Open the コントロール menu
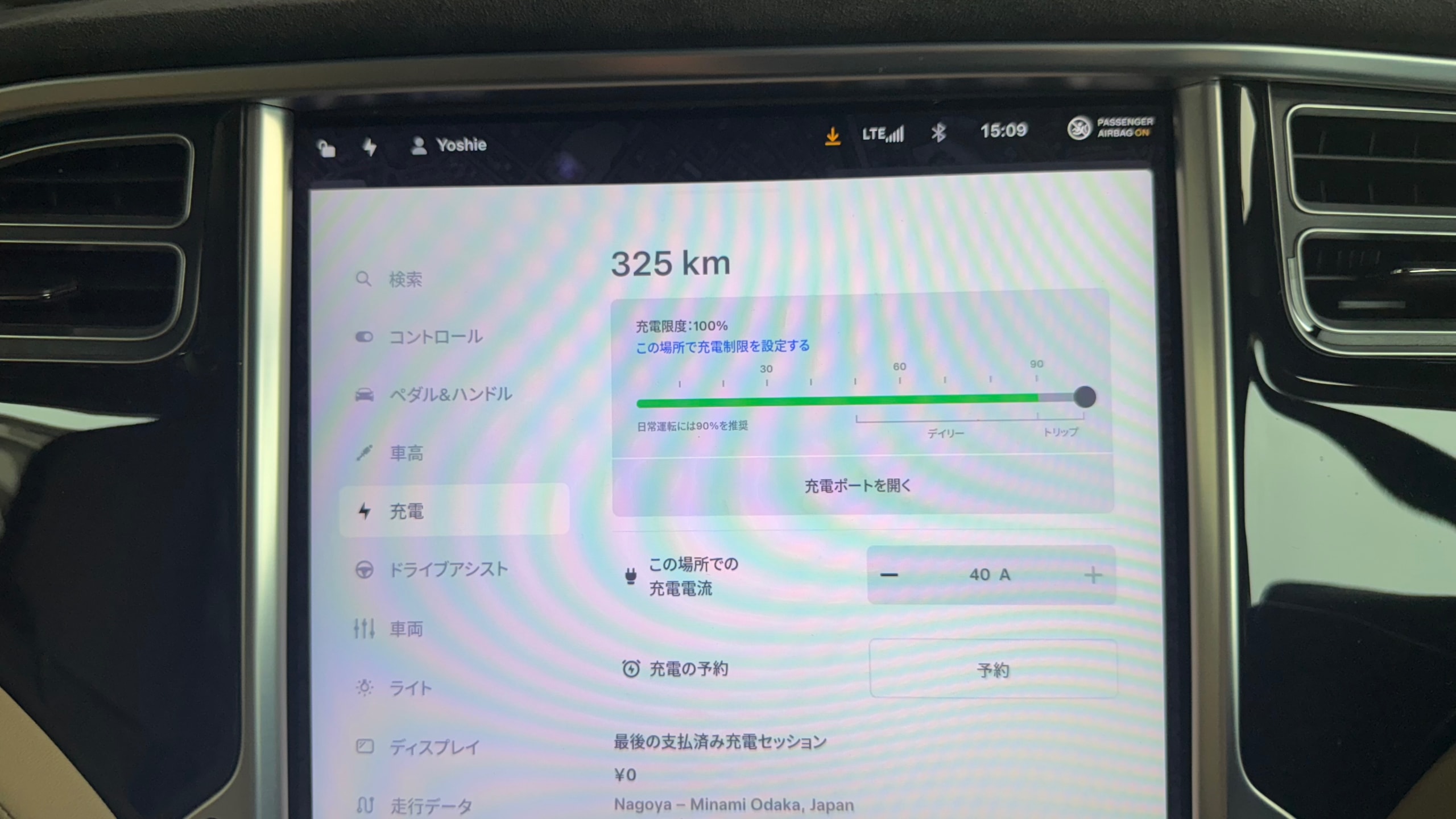Viewport: 1456px width, 819px height. 435,337
